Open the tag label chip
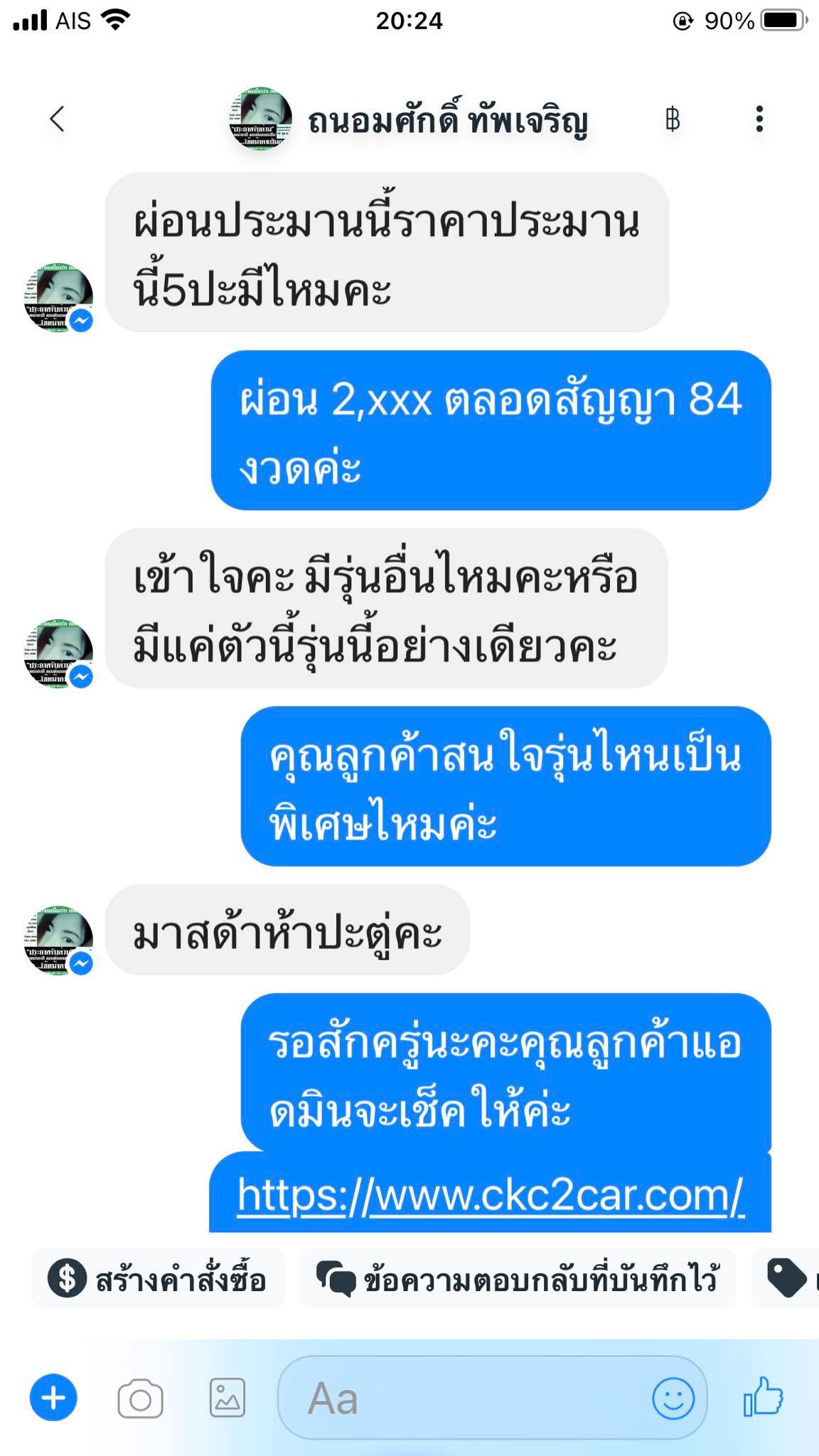This screenshot has height=1456, width=819. (786, 1278)
